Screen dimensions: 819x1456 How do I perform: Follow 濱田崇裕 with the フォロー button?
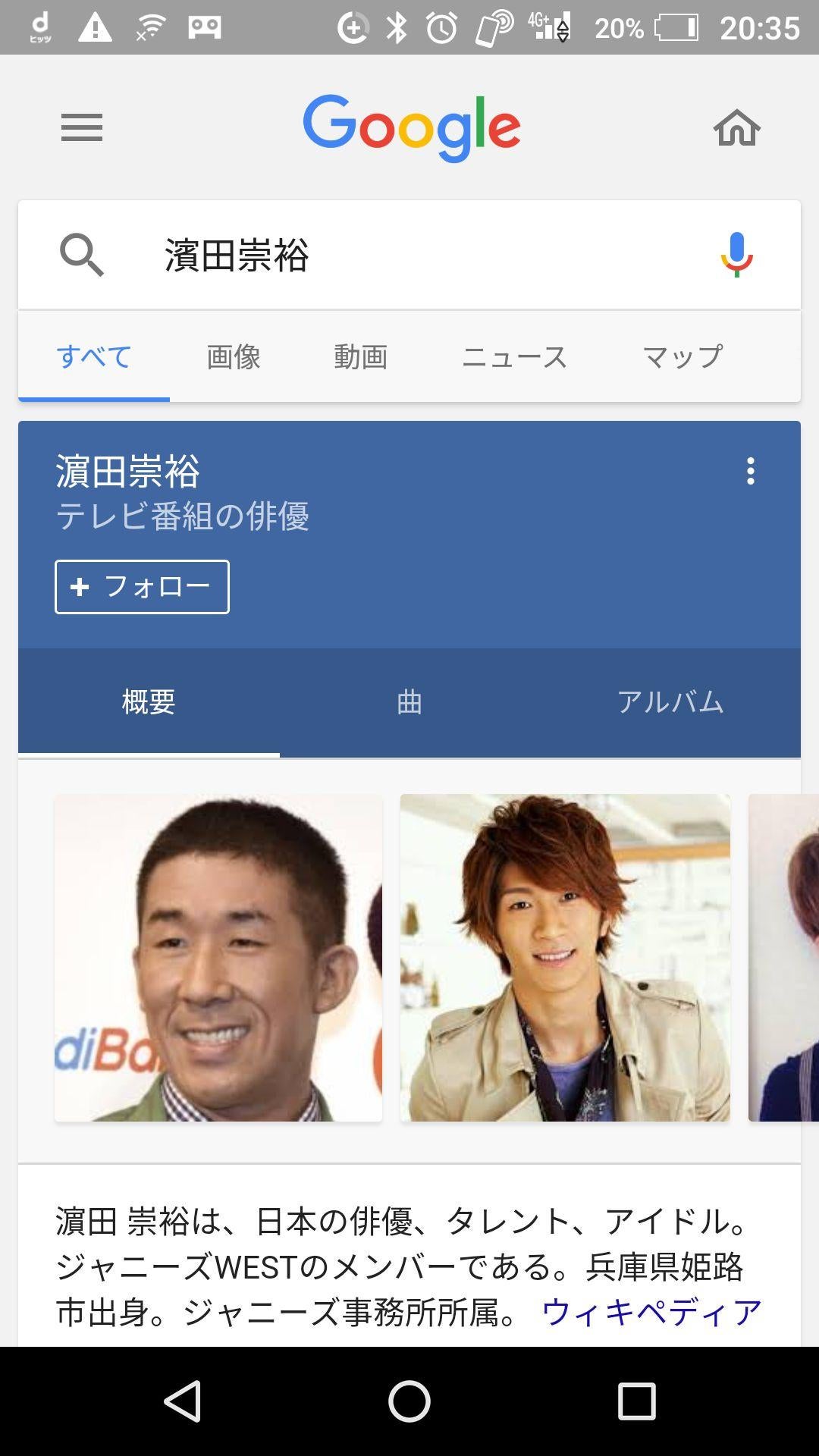click(141, 586)
